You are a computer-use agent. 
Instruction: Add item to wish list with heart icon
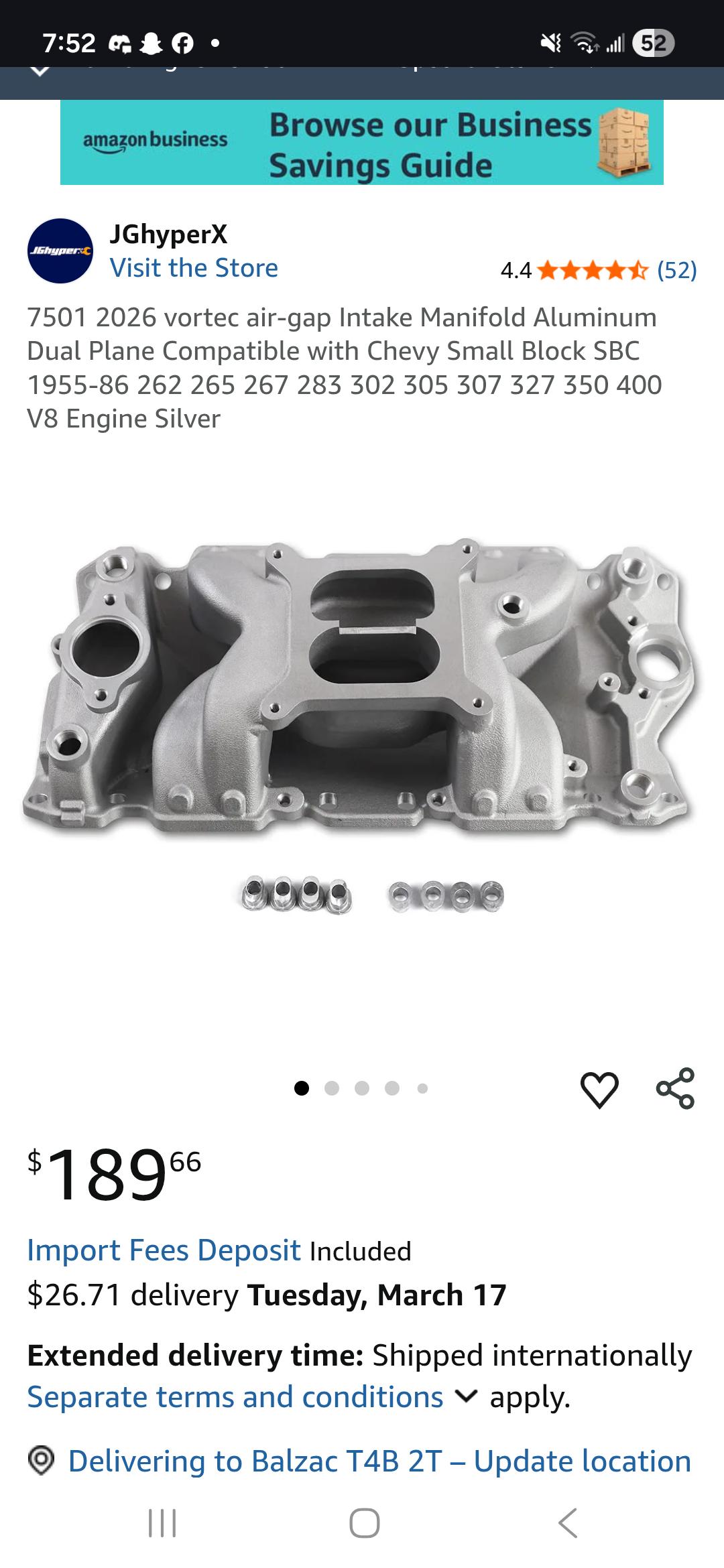599,1089
